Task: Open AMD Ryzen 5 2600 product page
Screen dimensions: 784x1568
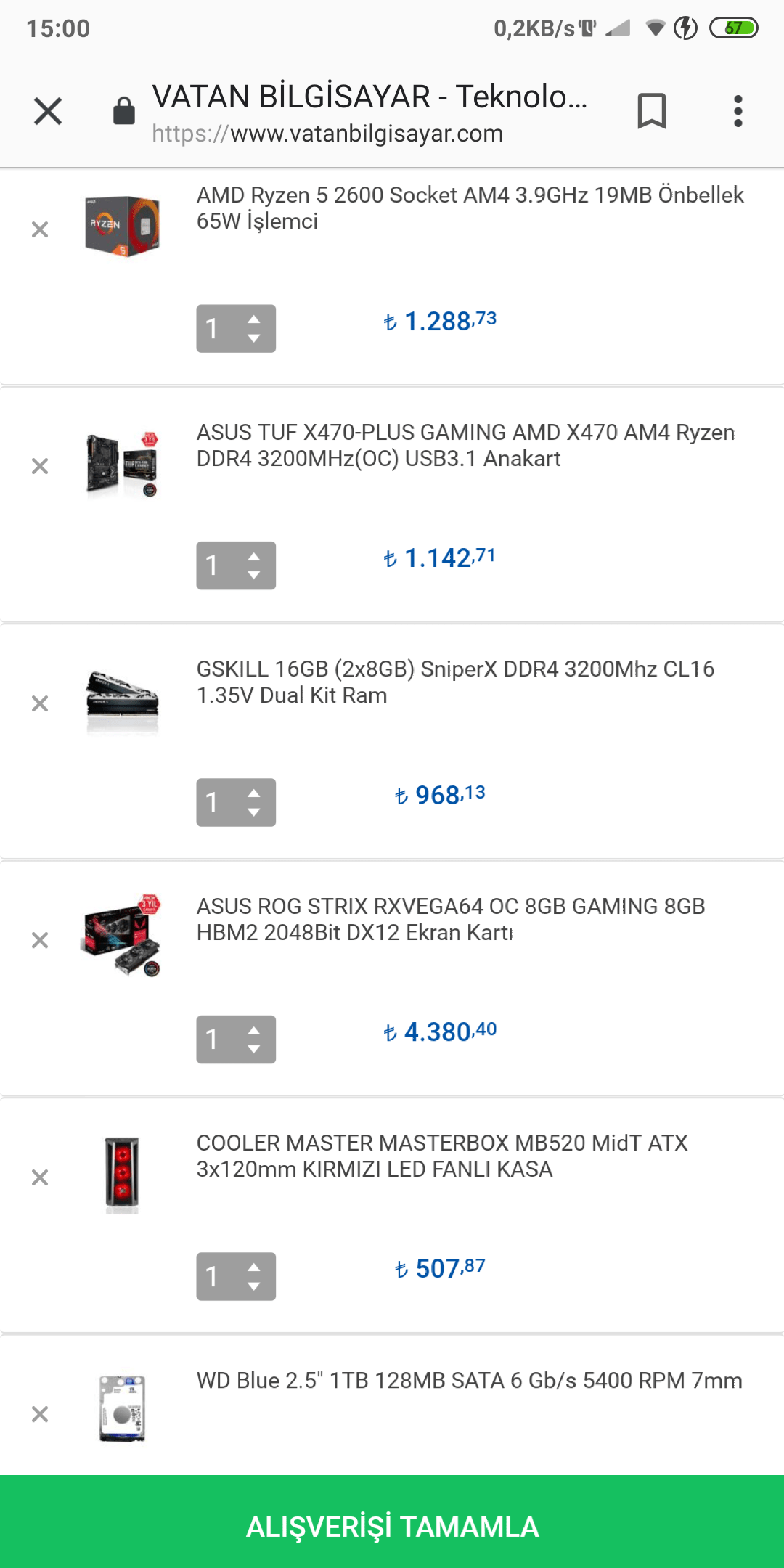Action: click(x=470, y=208)
